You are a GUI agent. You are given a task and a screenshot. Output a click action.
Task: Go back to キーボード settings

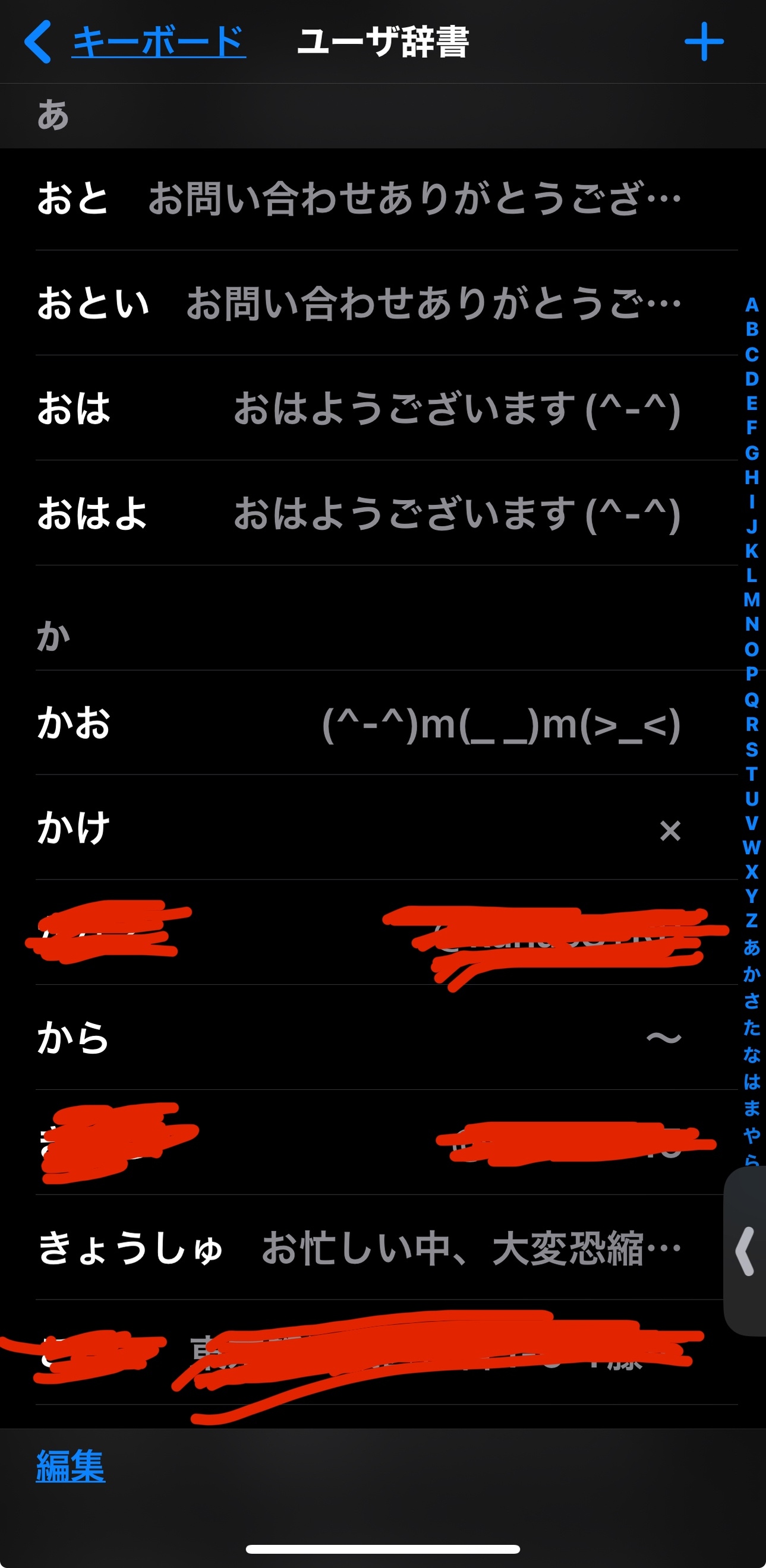click(135, 42)
